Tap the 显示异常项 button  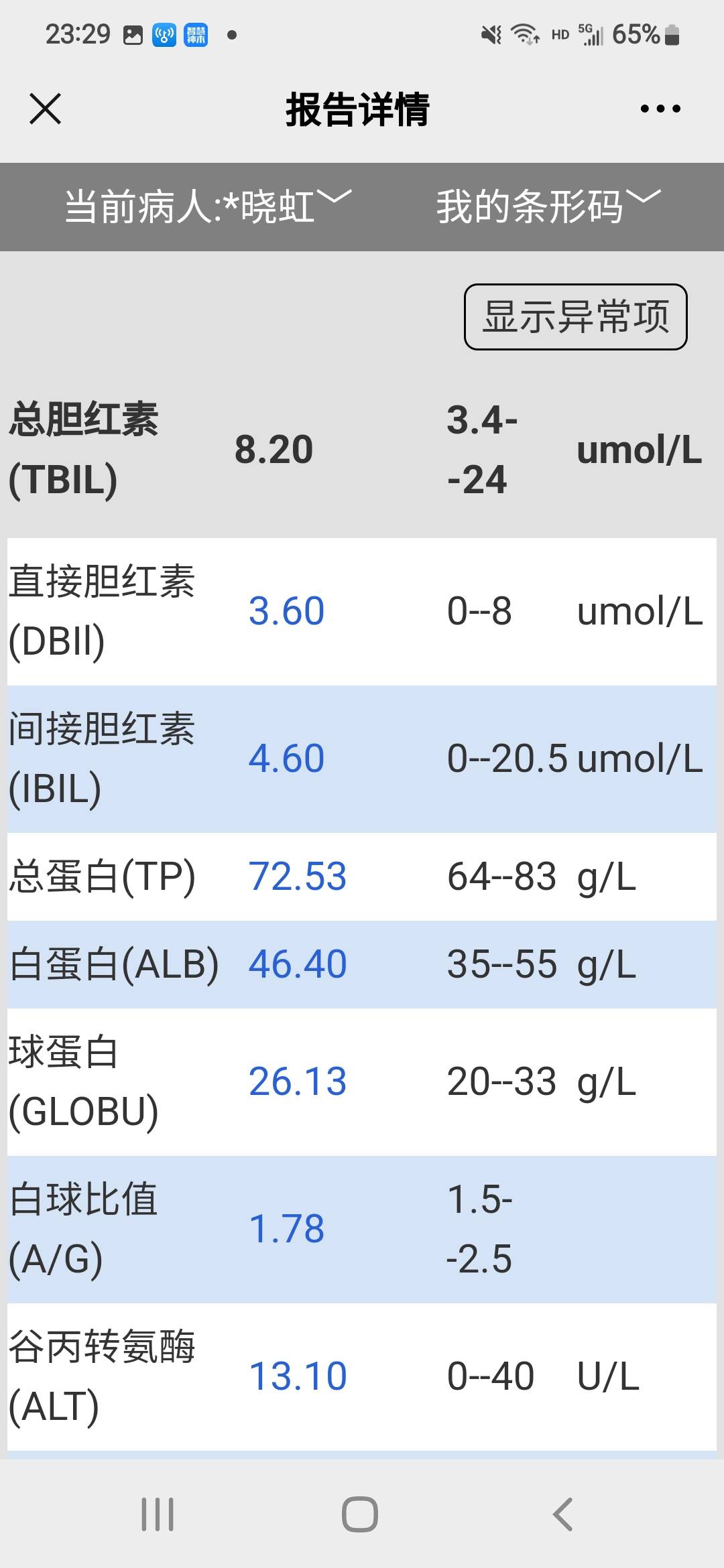[575, 316]
